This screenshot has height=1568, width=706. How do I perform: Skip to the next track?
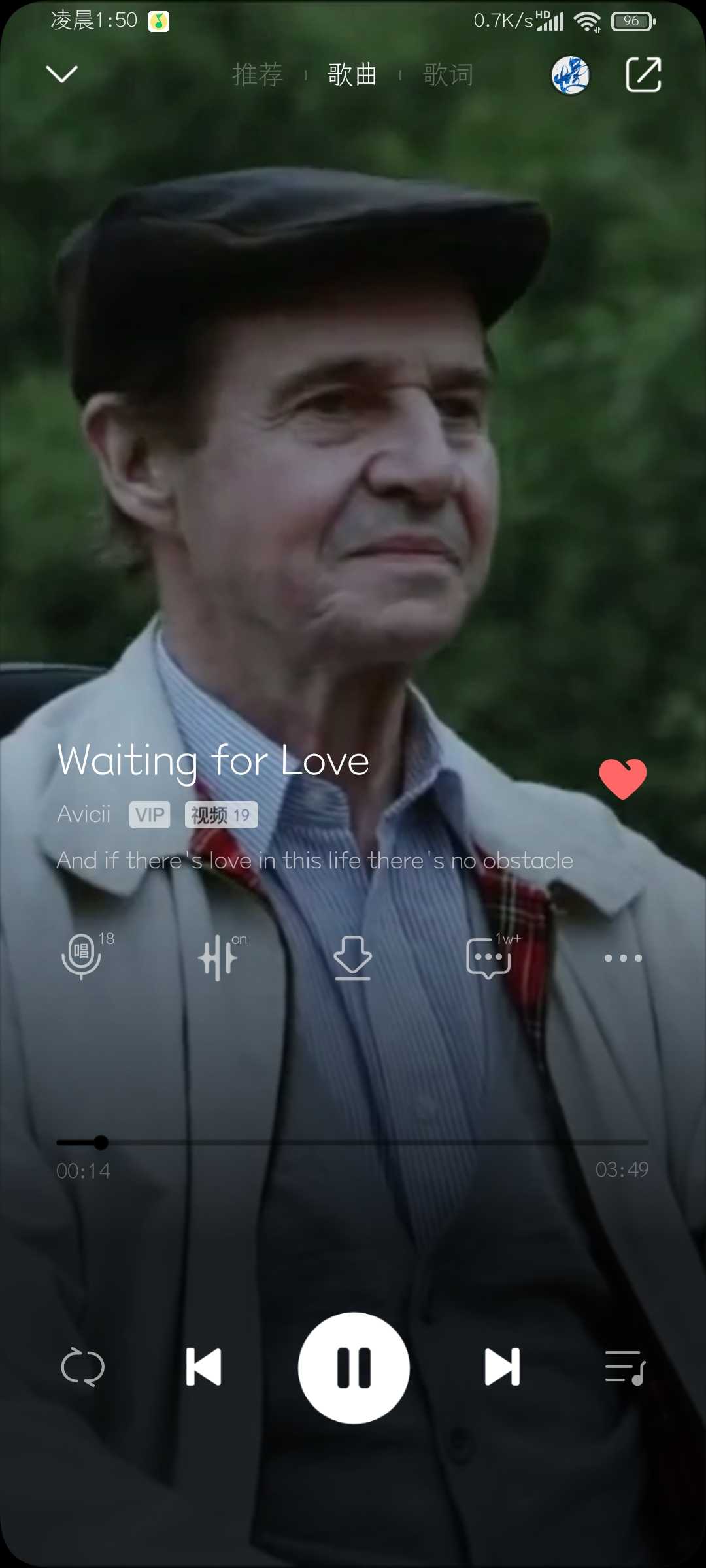(x=502, y=1367)
